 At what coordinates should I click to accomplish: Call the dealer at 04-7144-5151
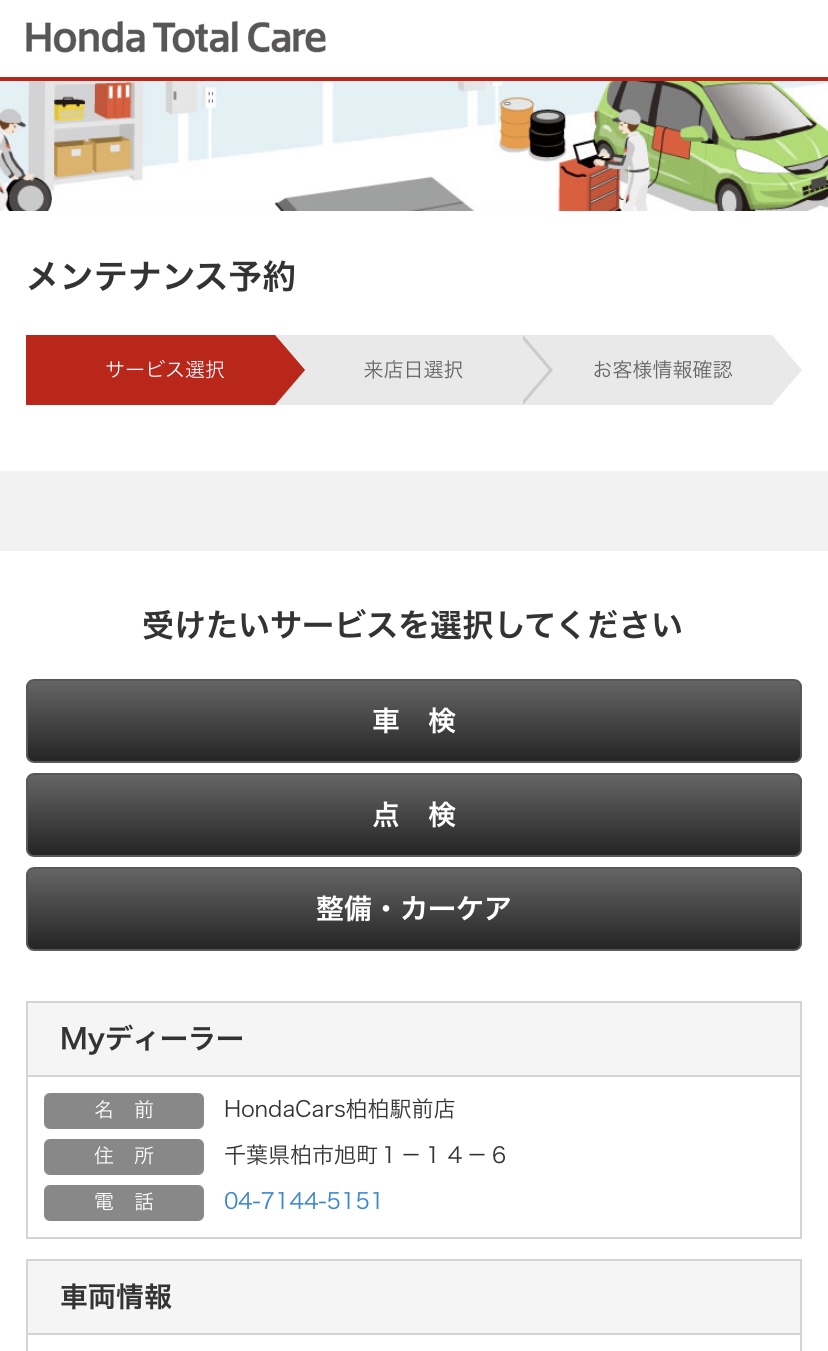(303, 1201)
